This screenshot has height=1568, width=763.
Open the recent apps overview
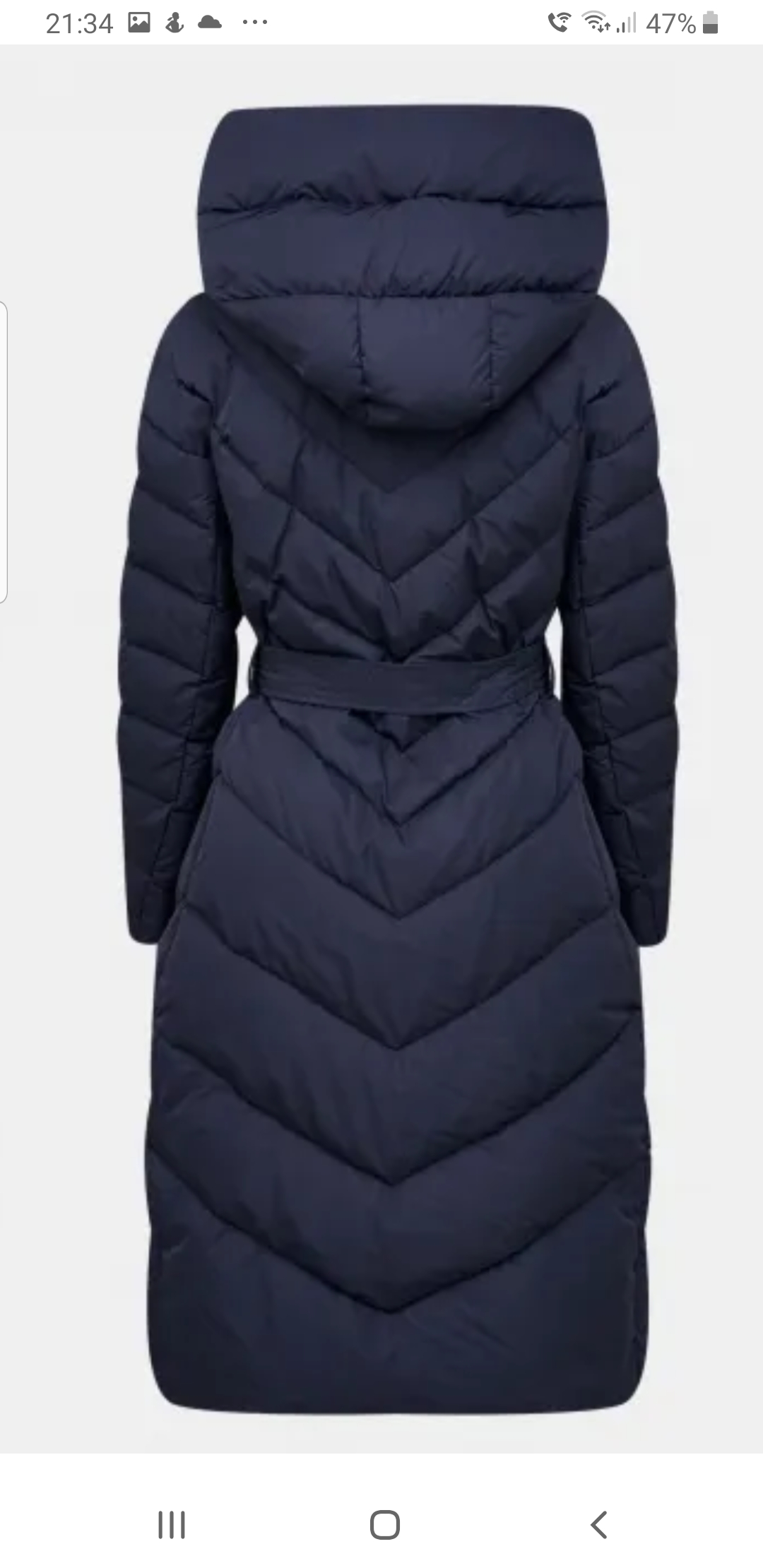point(171,1524)
